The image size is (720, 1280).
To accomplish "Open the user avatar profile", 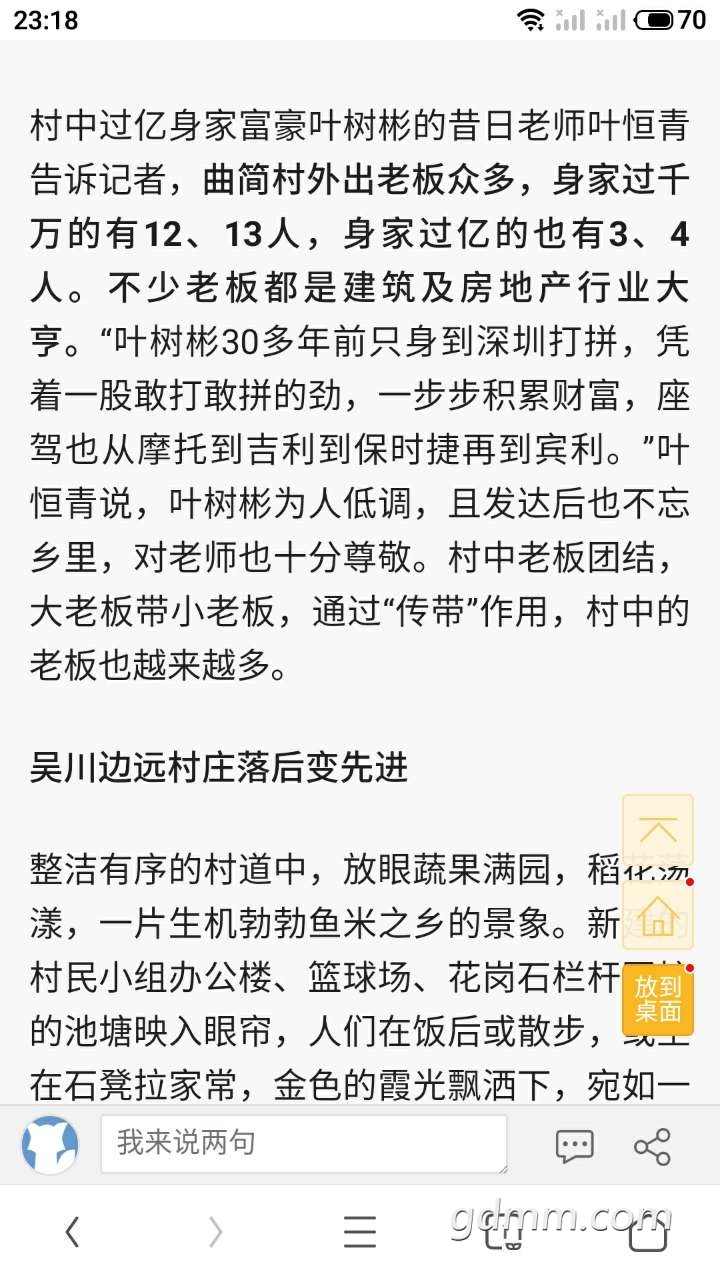I will point(50,1146).
